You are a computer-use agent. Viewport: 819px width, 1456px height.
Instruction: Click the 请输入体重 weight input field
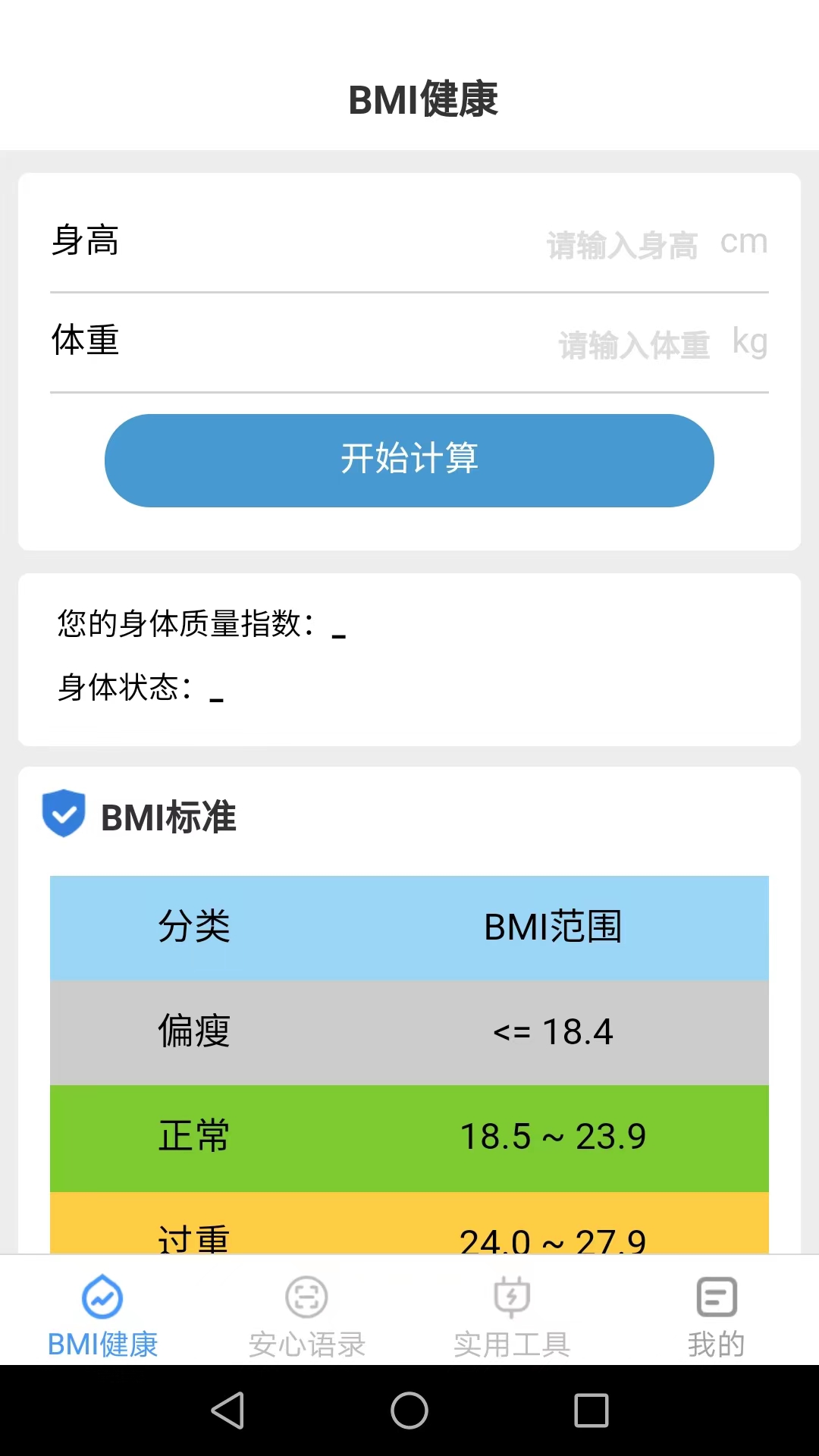point(633,343)
